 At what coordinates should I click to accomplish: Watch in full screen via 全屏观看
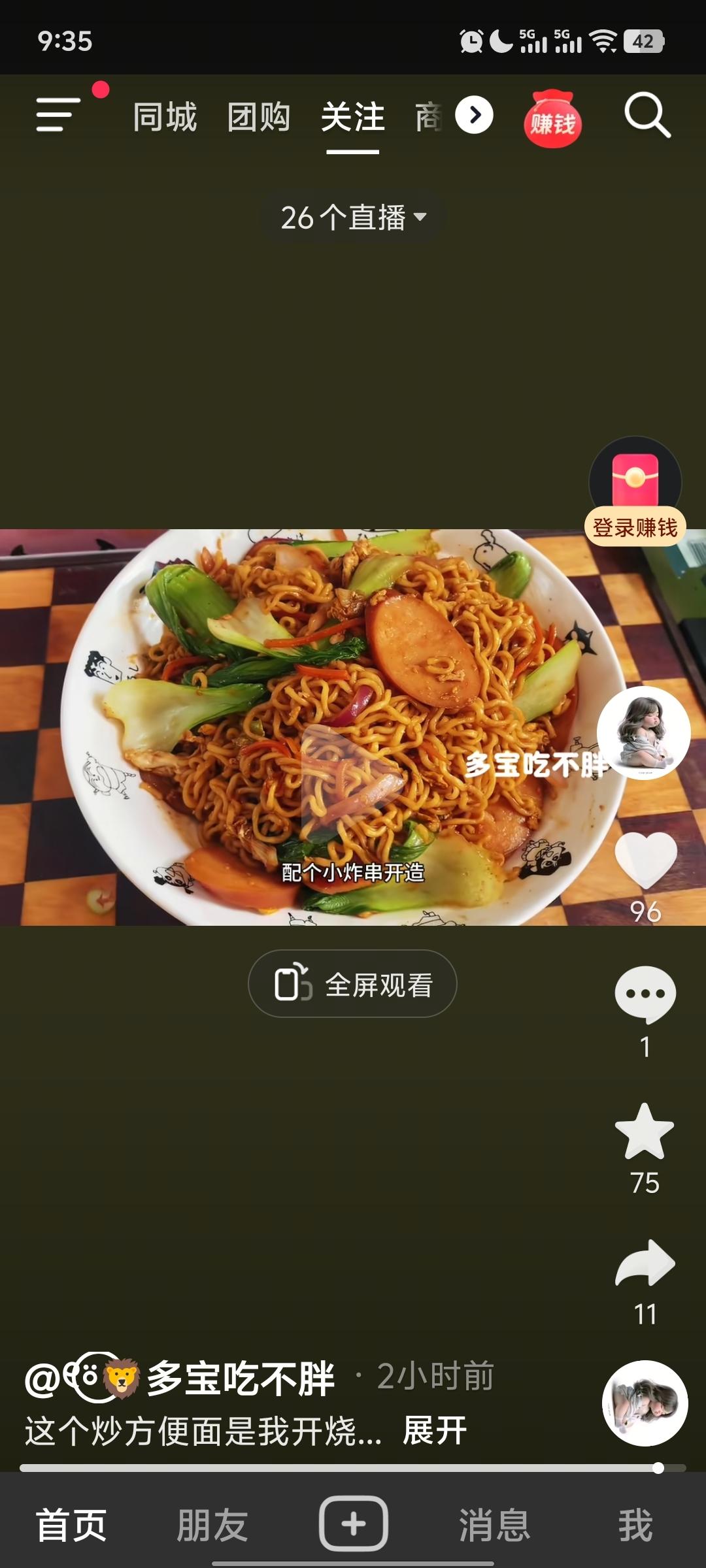click(352, 984)
